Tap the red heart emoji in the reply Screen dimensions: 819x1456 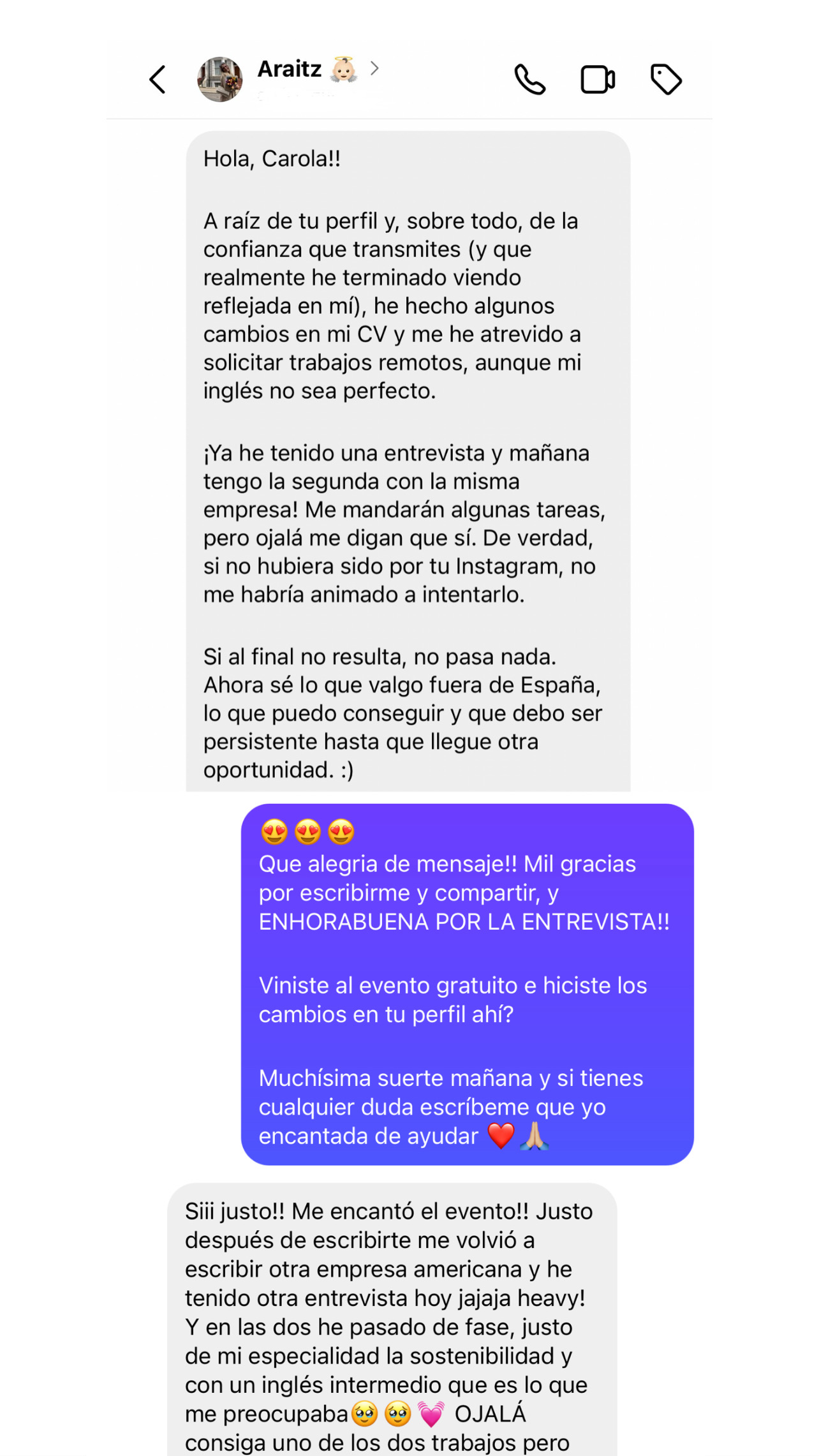pyautogui.click(x=502, y=1135)
